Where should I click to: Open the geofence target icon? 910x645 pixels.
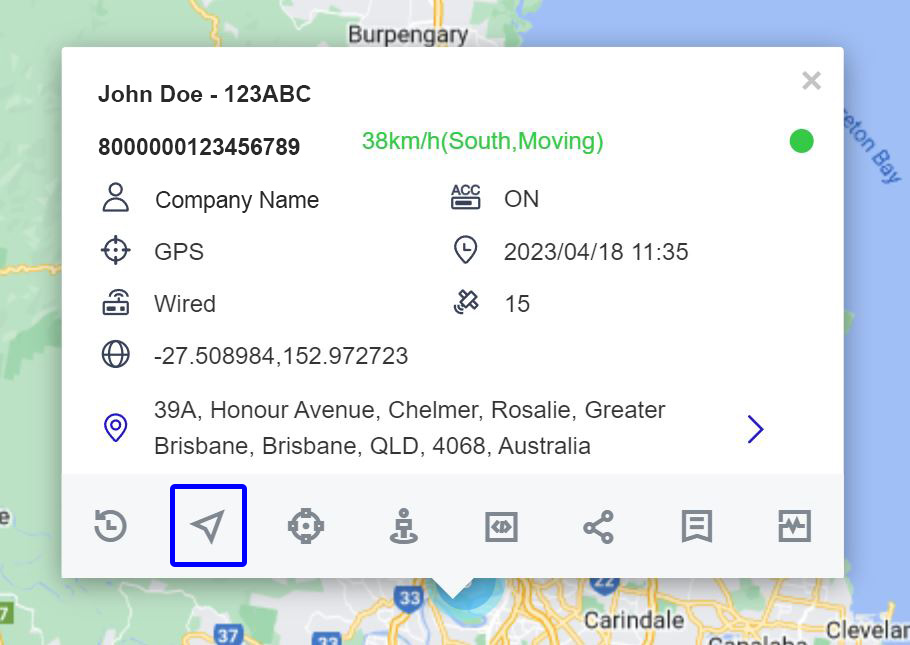(306, 526)
